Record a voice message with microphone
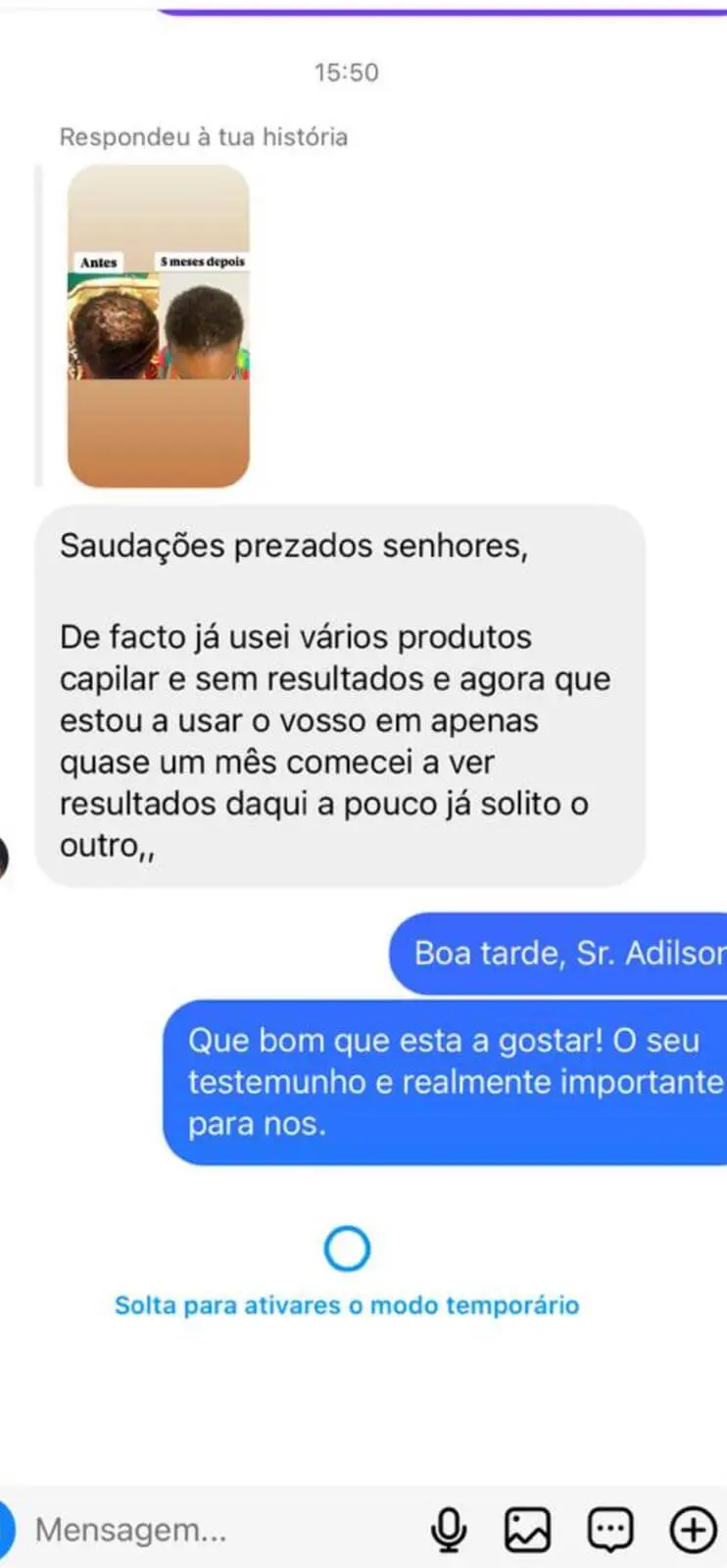This screenshot has height=1568, width=727. point(449,1530)
